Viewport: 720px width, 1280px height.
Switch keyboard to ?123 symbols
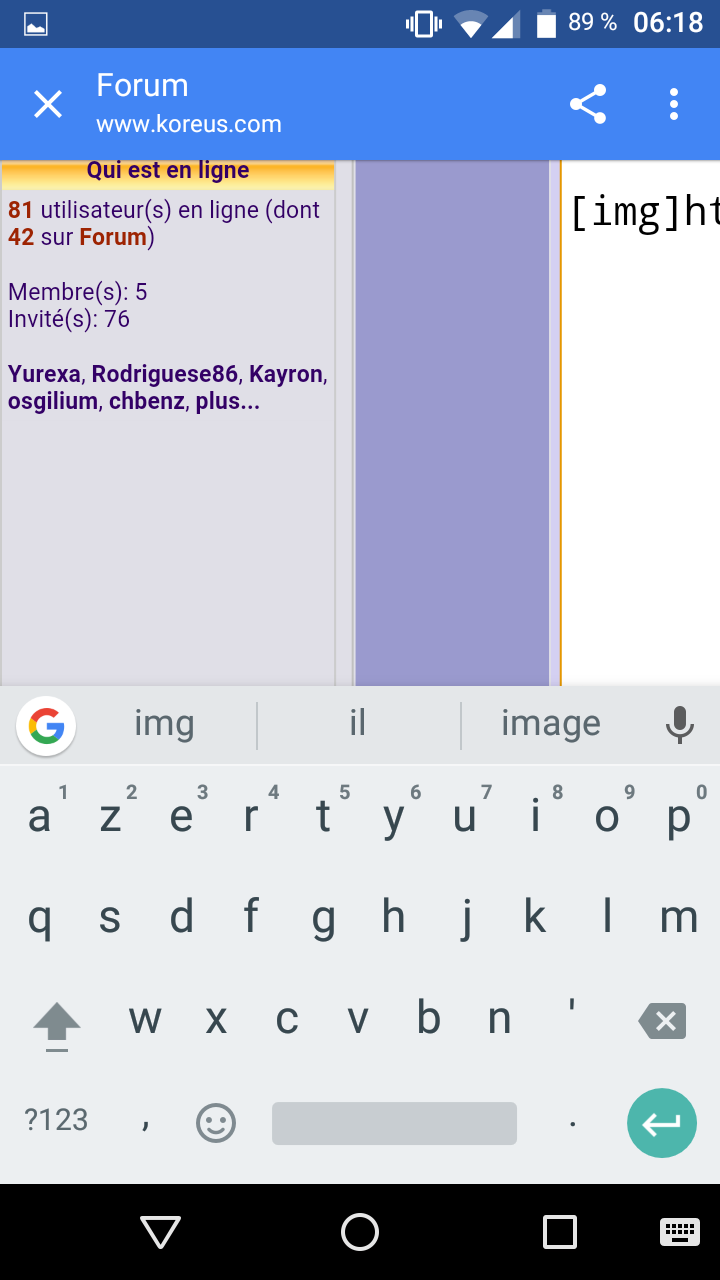pyautogui.click(x=56, y=1120)
